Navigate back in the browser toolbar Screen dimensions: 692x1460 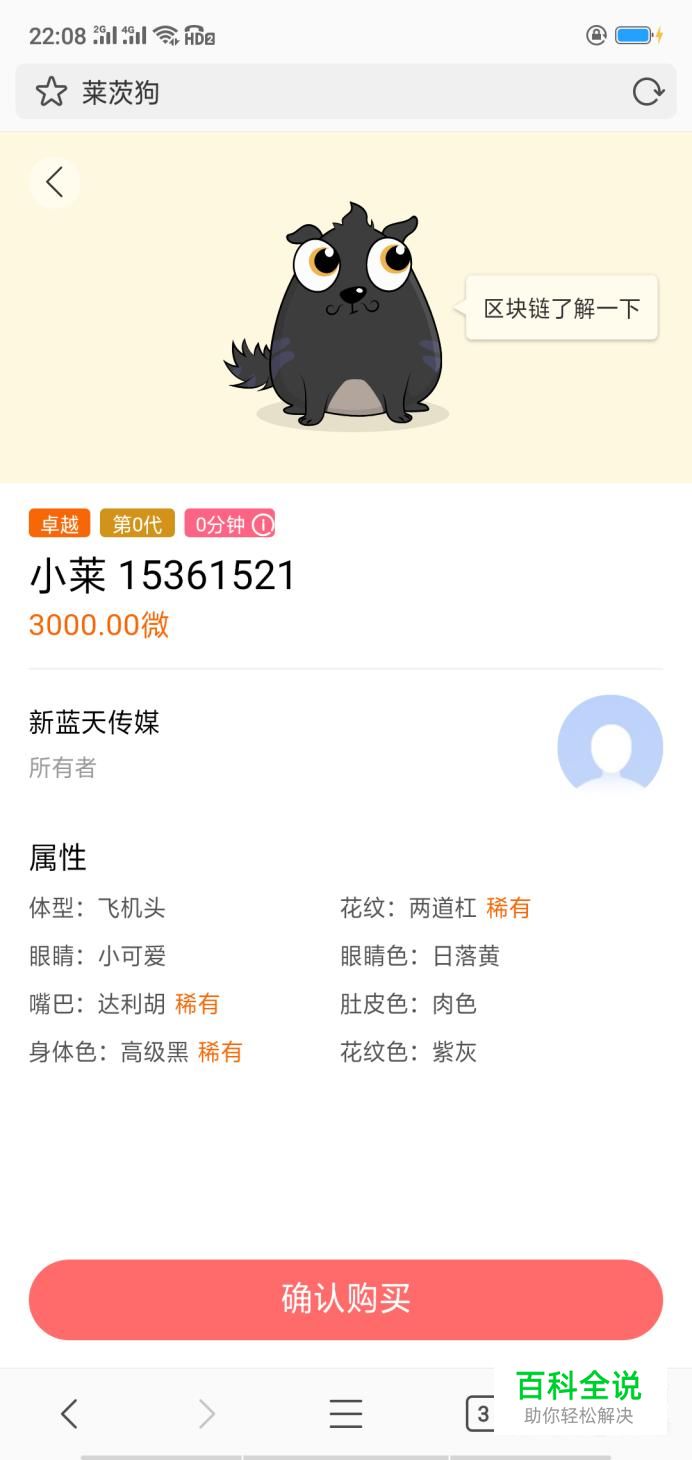(x=69, y=1413)
